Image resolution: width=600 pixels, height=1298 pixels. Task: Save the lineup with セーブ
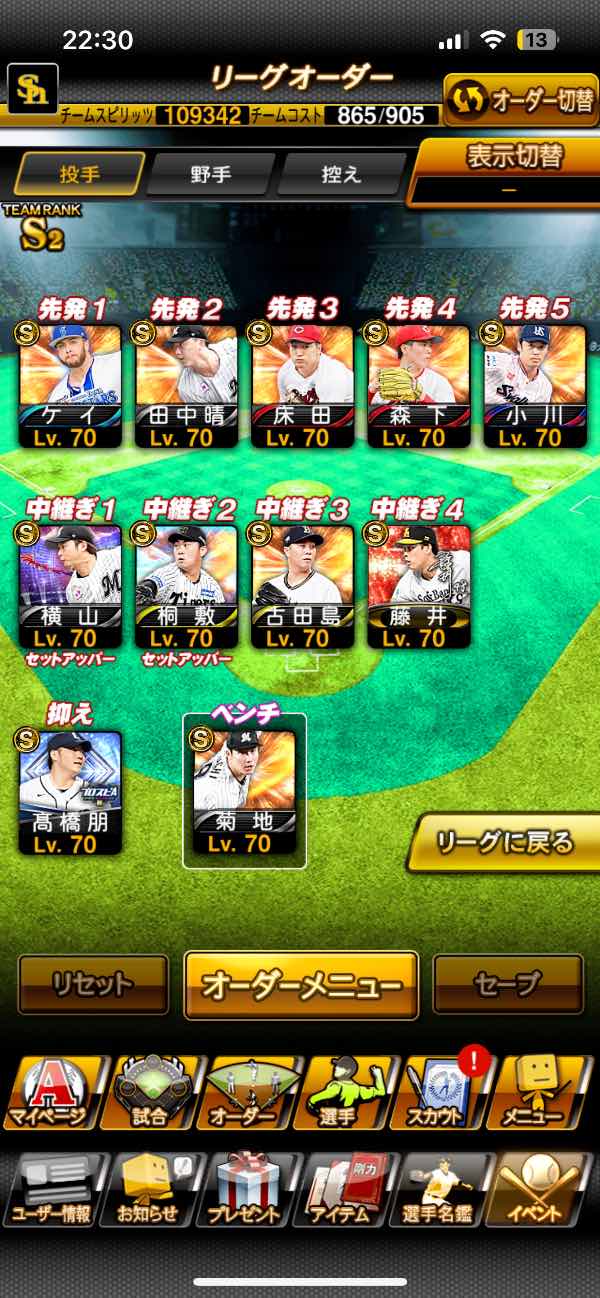508,985
